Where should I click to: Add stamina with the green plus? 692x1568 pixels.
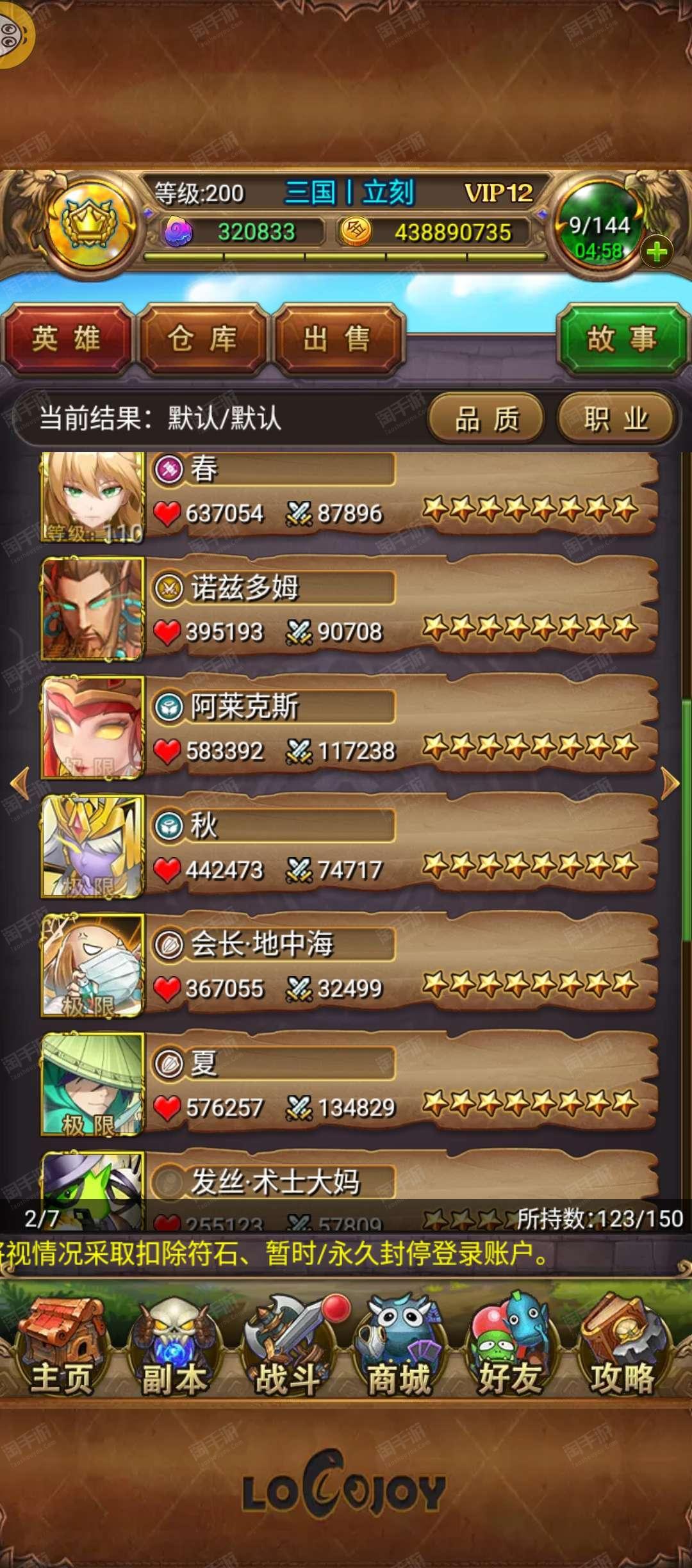[x=657, y=252]
